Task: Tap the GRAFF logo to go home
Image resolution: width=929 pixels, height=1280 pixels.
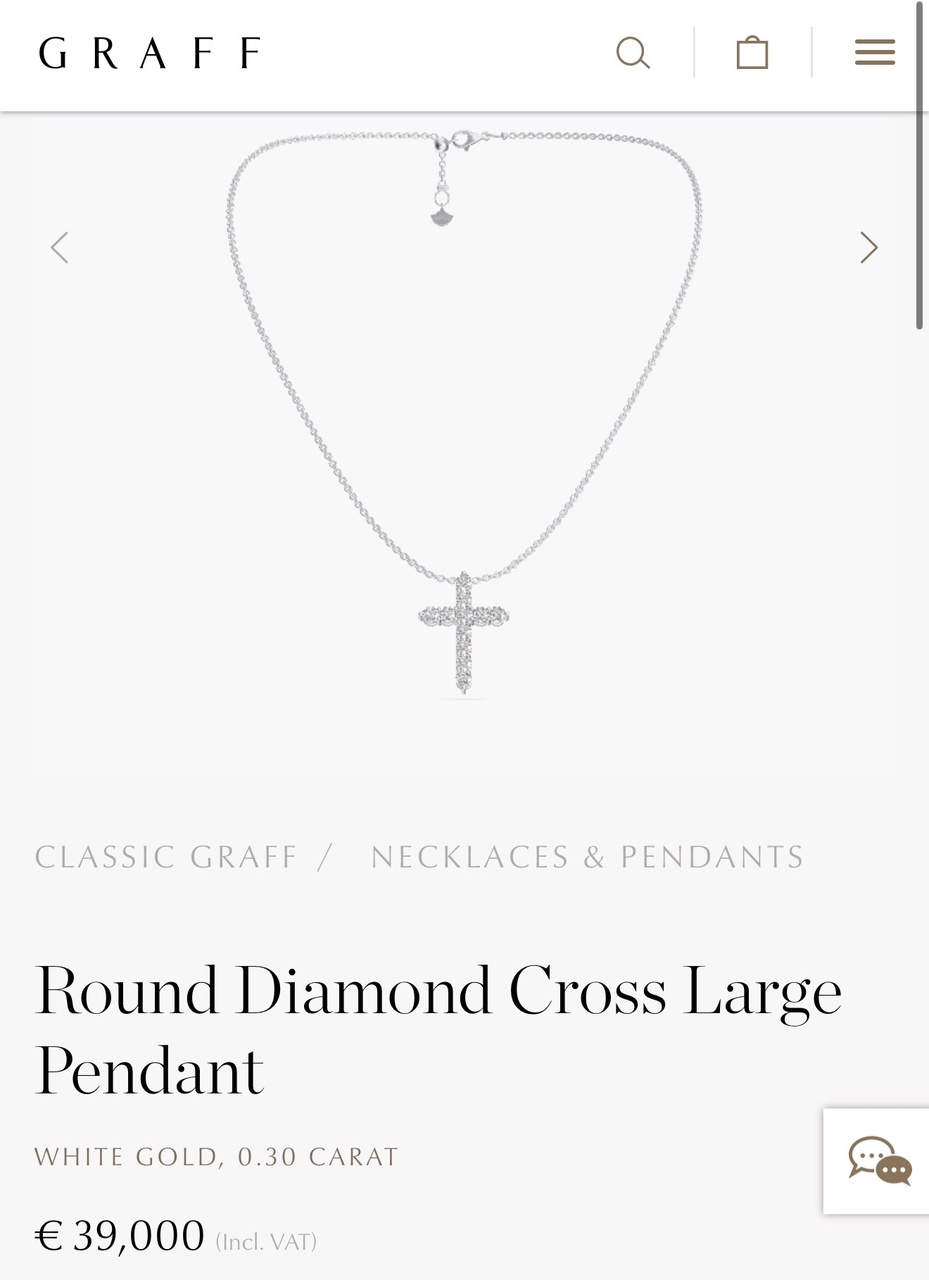Action: click(150, 53)
